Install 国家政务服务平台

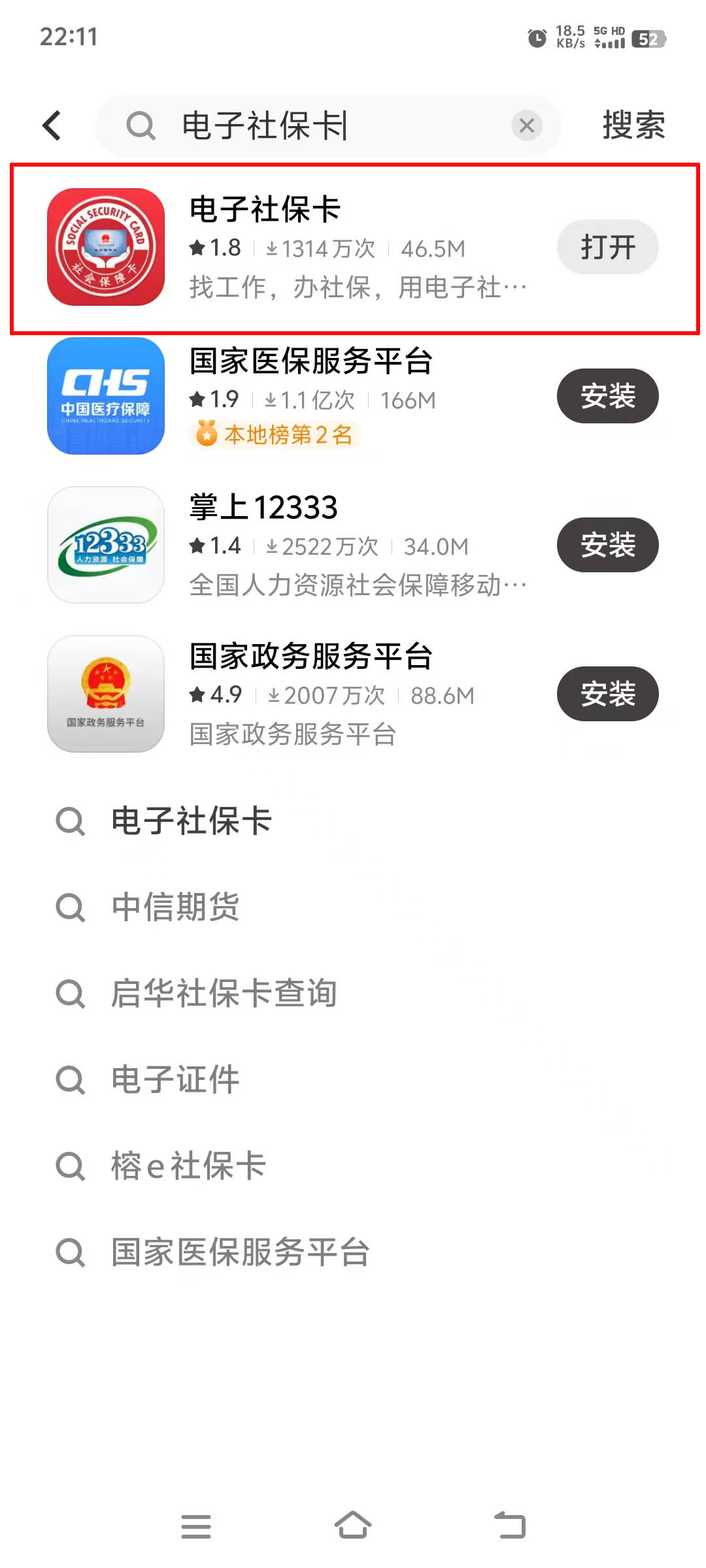(x=608, y=694)
